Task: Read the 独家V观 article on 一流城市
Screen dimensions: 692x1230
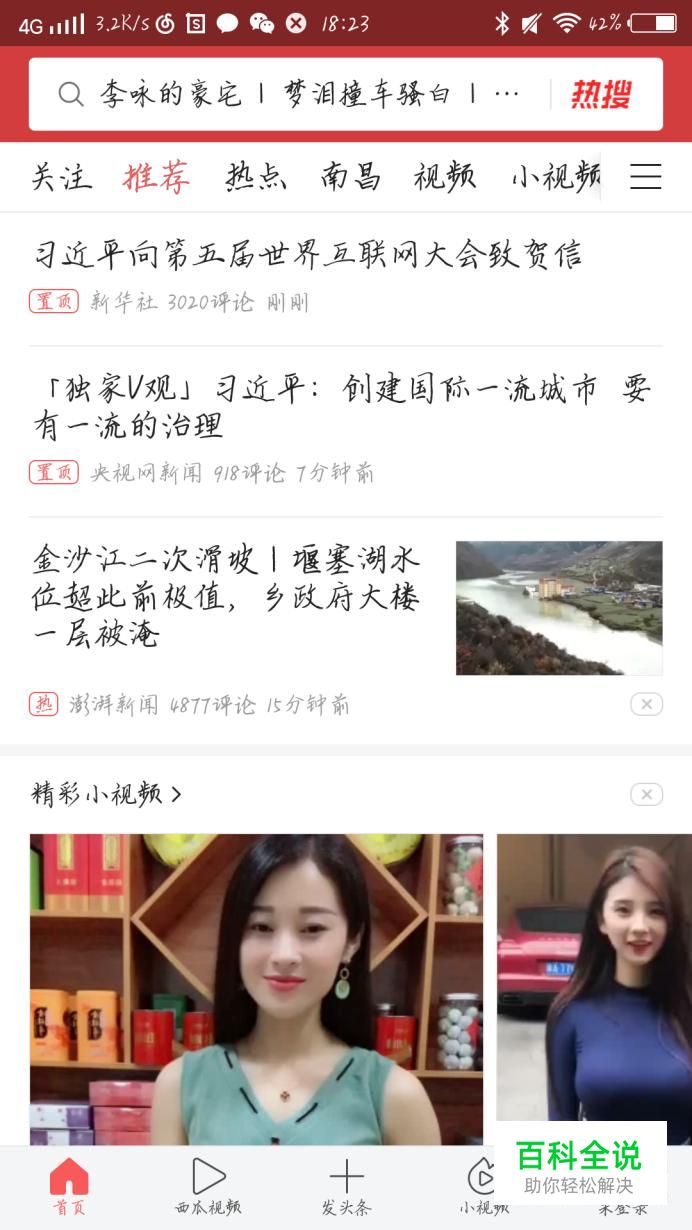Action: point(340,407)
